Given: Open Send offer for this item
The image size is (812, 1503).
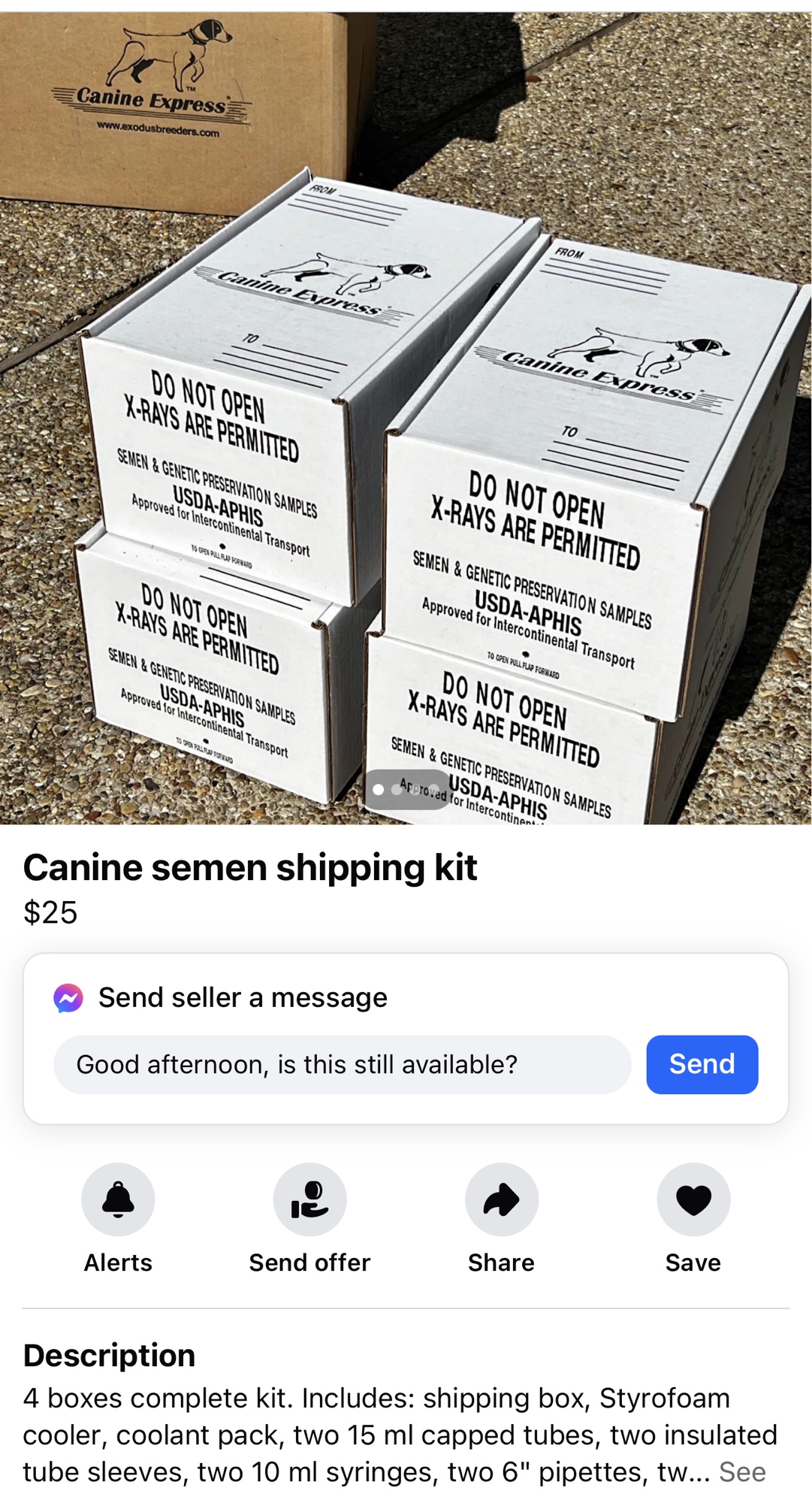Looking at the screenshot, I should [309, 1199].
